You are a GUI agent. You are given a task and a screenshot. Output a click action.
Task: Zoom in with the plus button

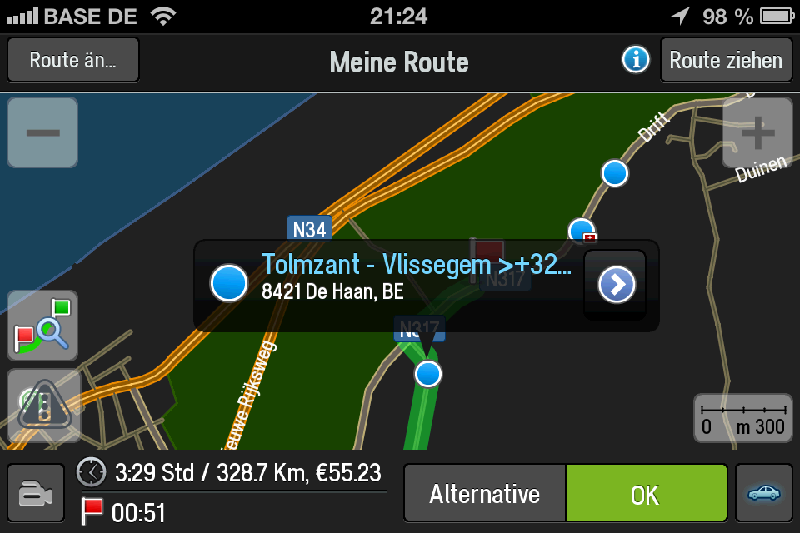pyautogui.click(x=757, y=132)
